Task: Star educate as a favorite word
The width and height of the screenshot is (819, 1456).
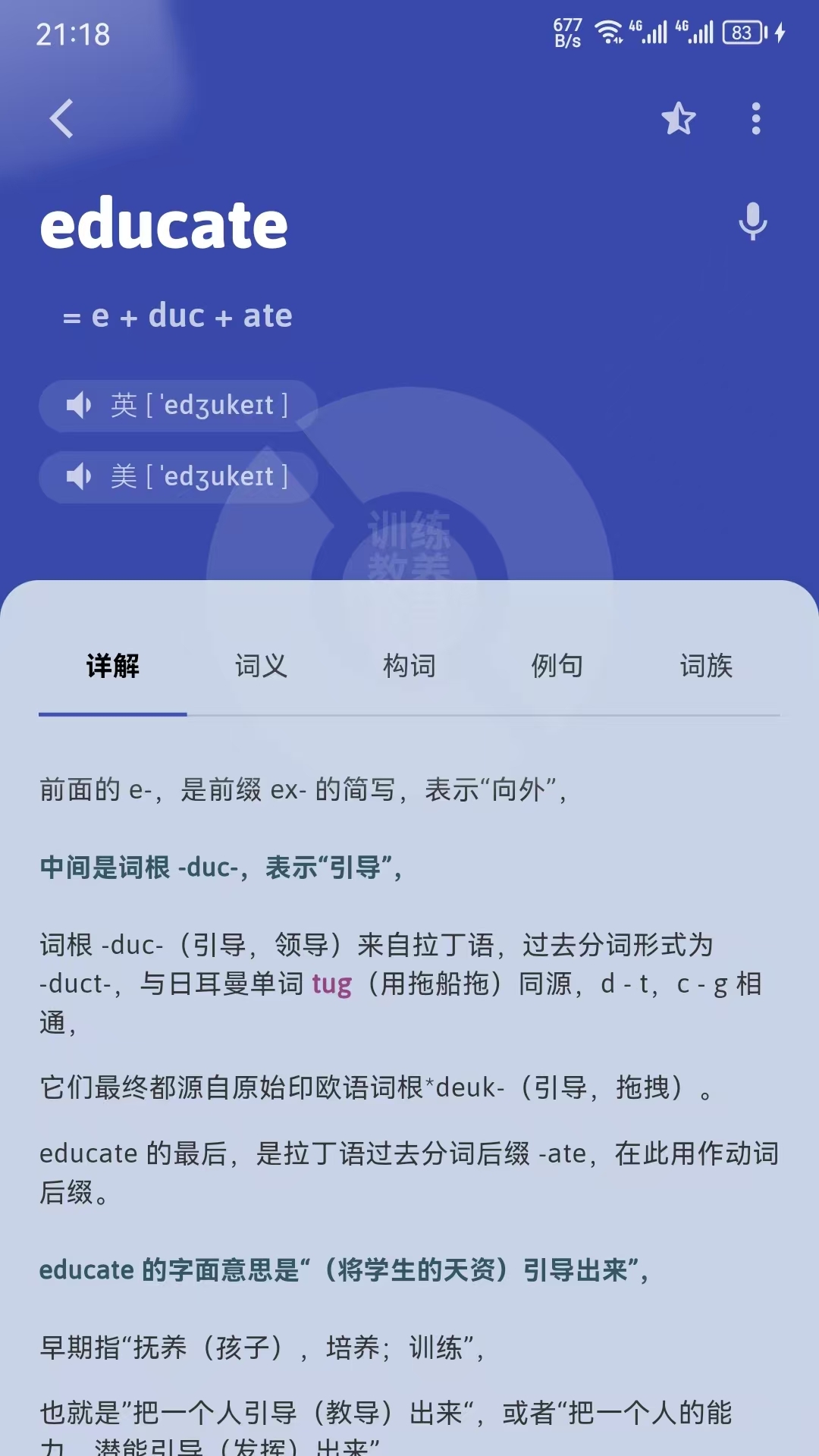Action: pyautogui.click(x=678, y=119)
